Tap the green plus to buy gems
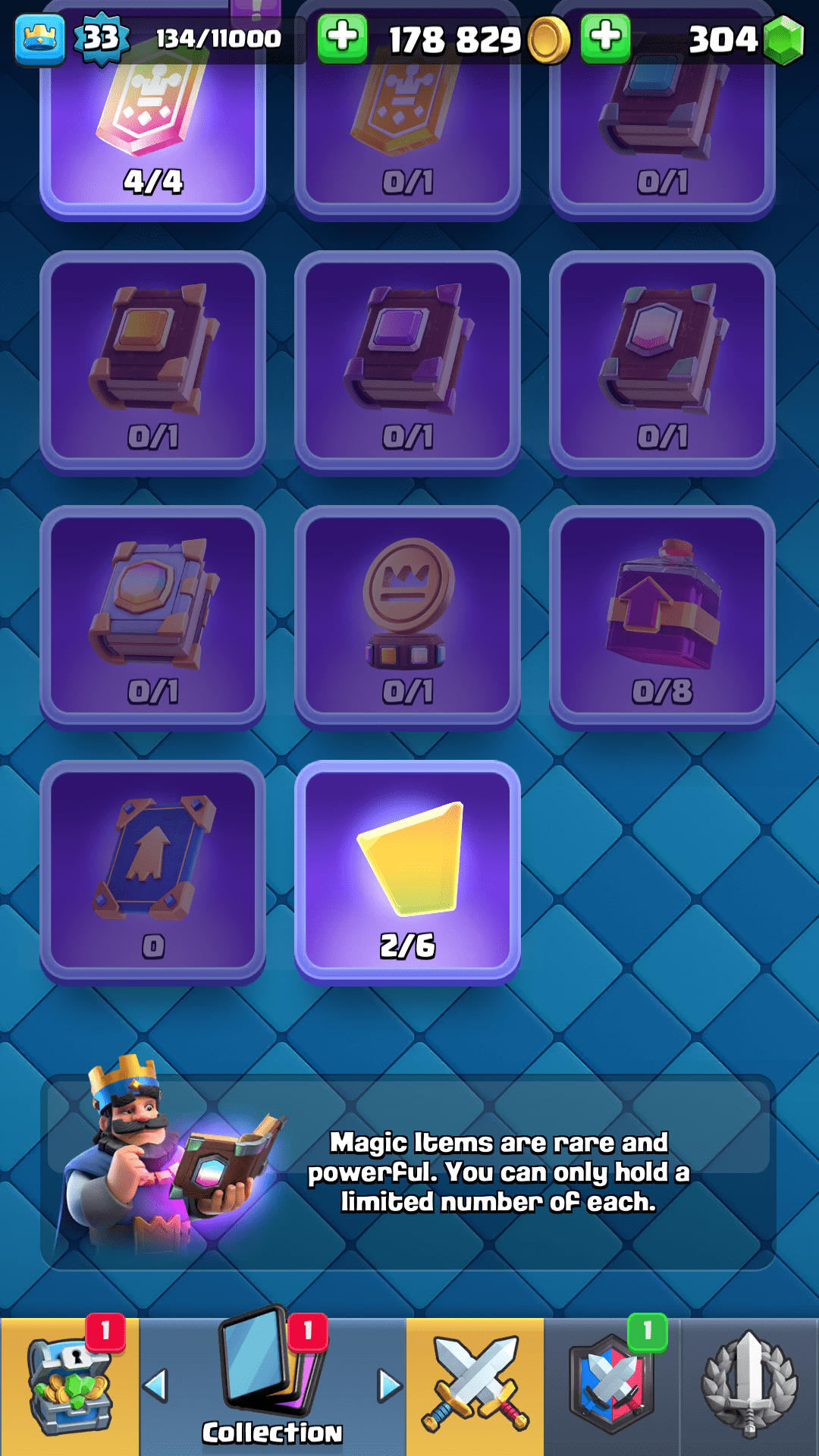819x1456 pixels. (605, 38)
